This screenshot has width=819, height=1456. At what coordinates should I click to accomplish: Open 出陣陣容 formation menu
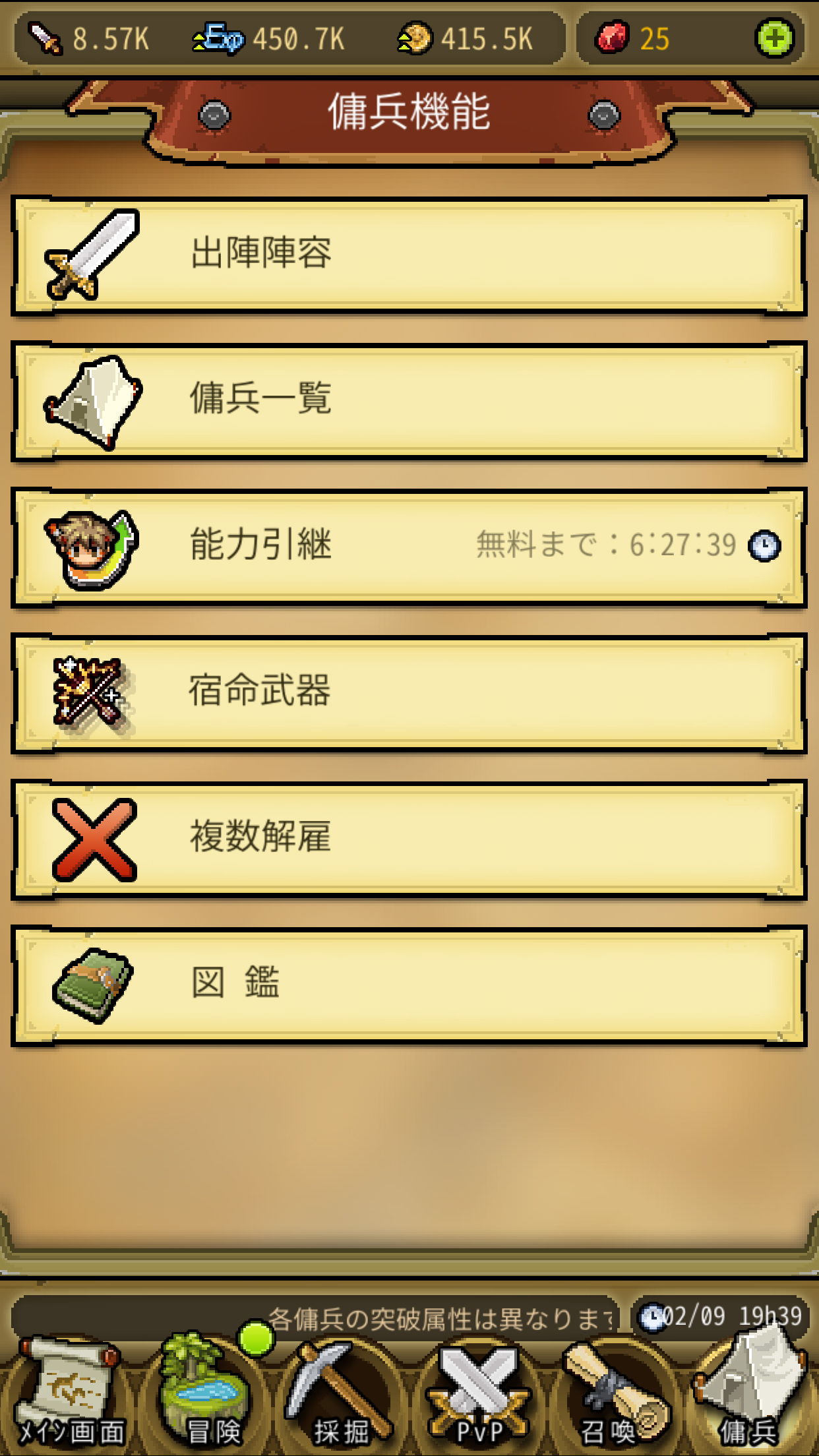coord(409,255)
